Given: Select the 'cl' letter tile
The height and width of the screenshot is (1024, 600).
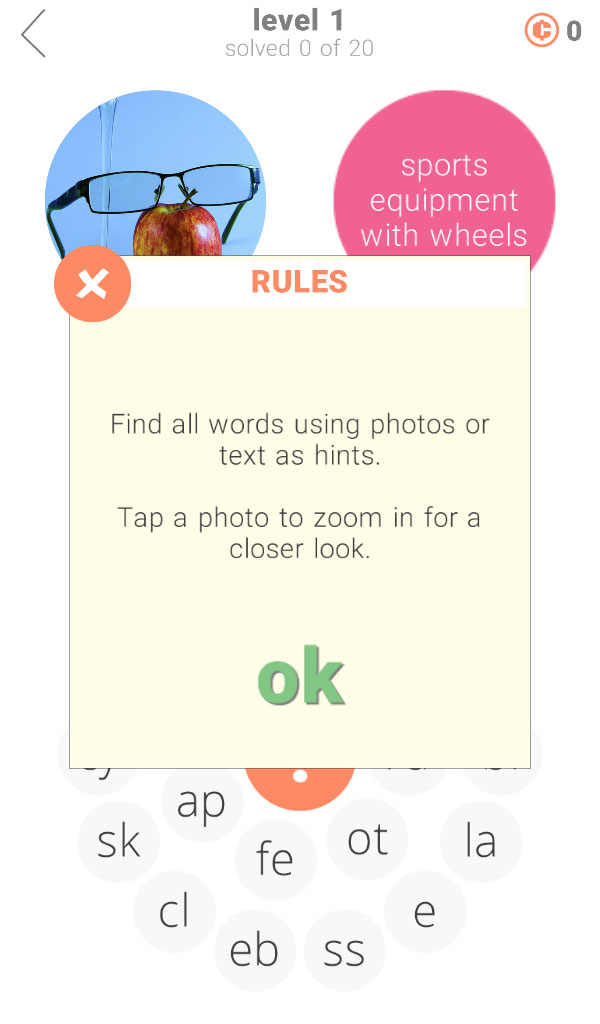Looking at the screenshot, I should point(174,911).
